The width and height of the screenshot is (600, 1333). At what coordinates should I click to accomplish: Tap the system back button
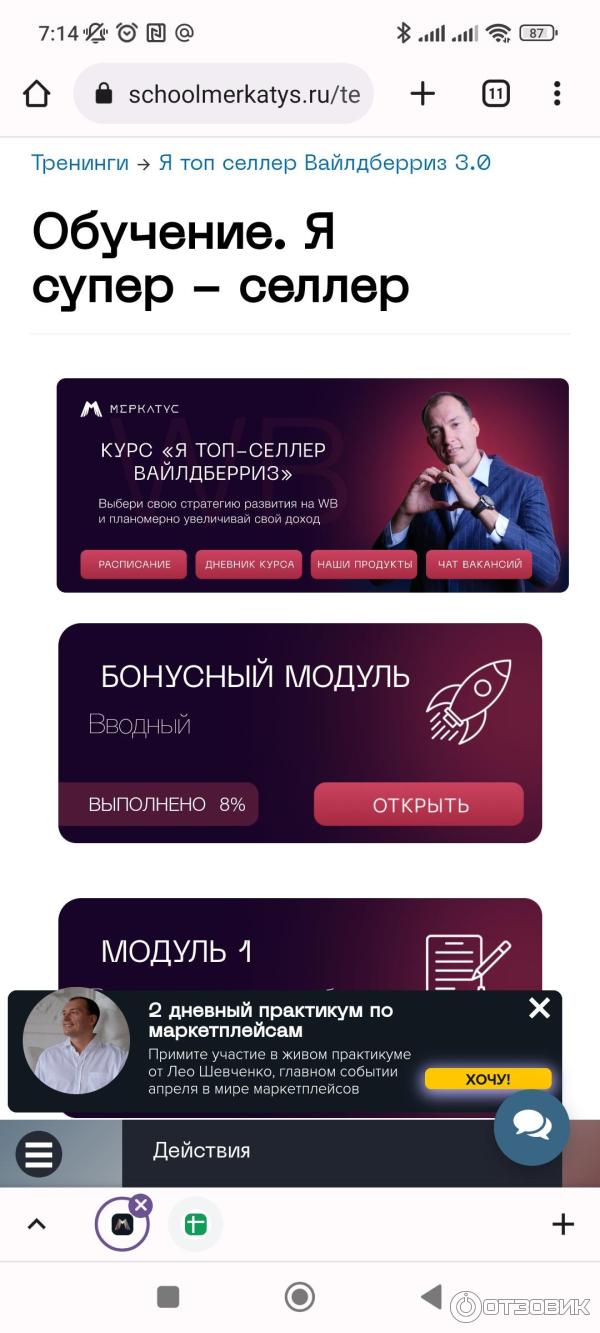coord(431,1297)
